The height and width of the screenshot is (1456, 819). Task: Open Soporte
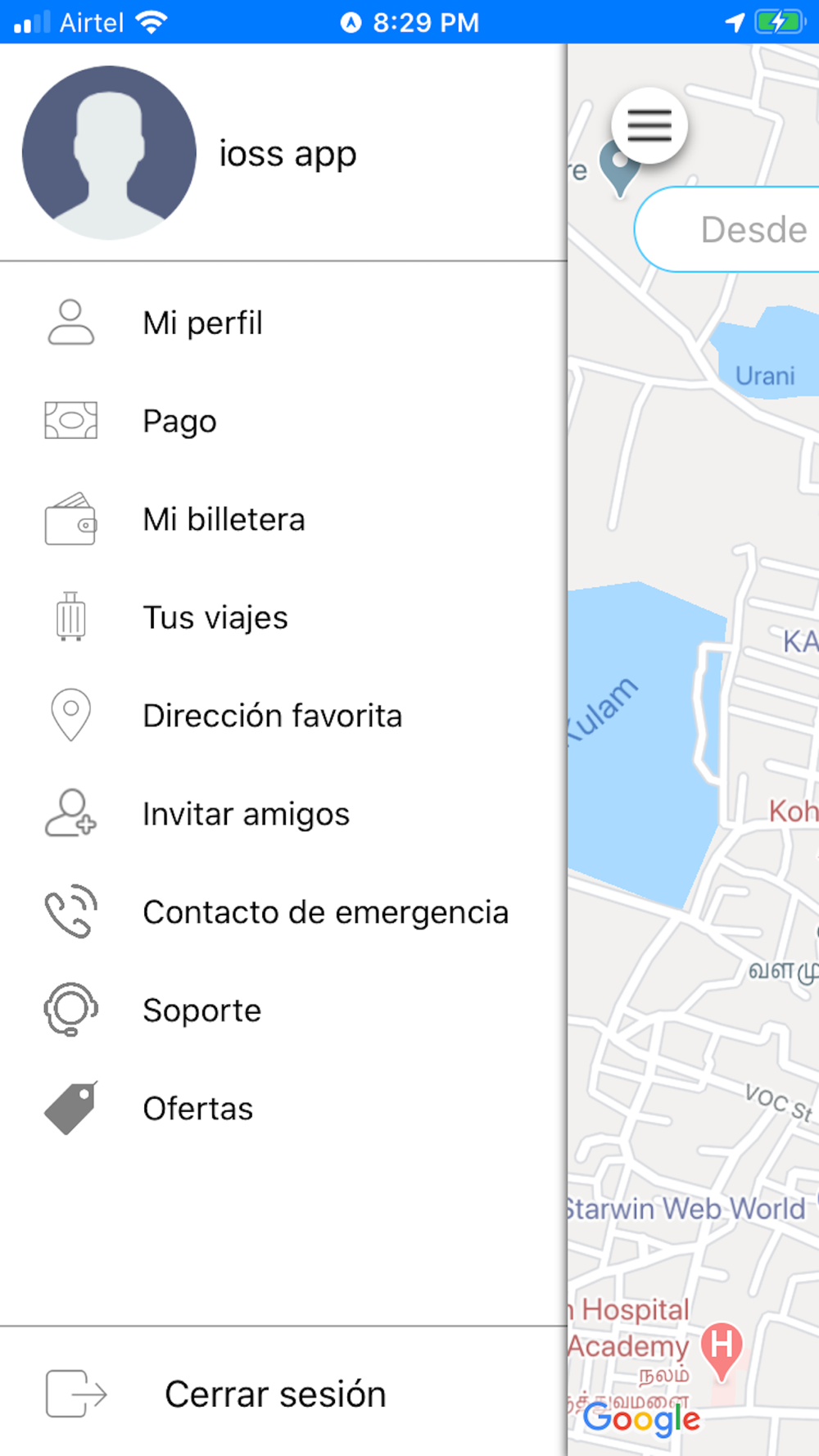283,1011
